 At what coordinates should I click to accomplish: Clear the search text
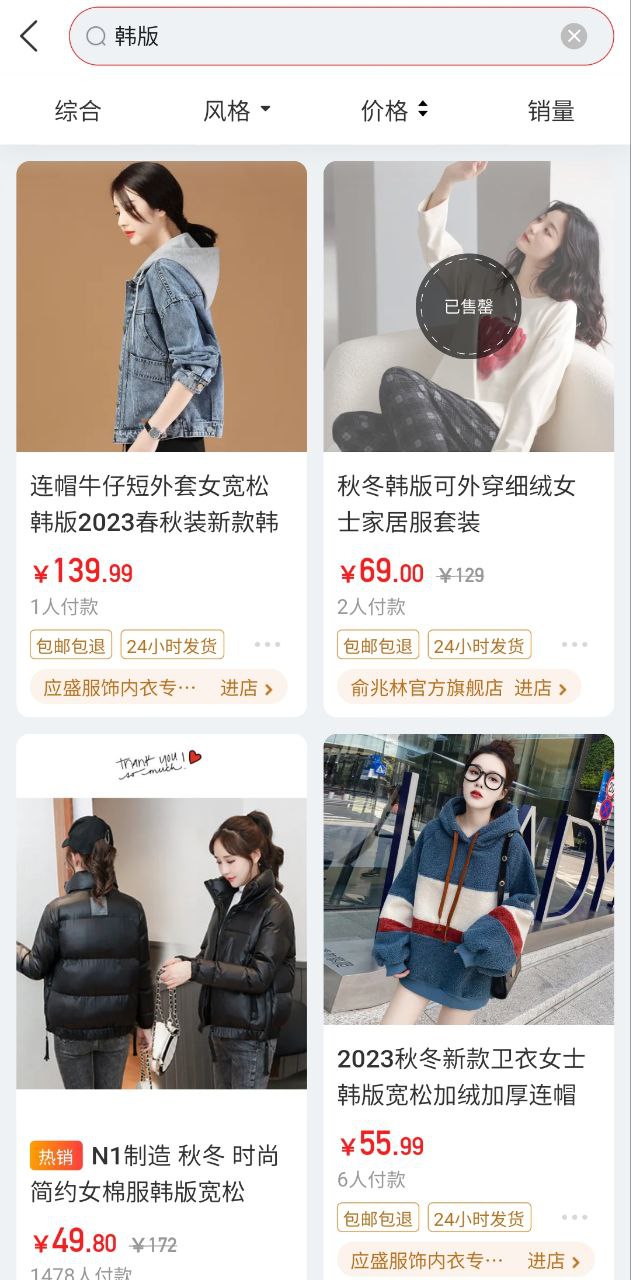tap(574, 37)
